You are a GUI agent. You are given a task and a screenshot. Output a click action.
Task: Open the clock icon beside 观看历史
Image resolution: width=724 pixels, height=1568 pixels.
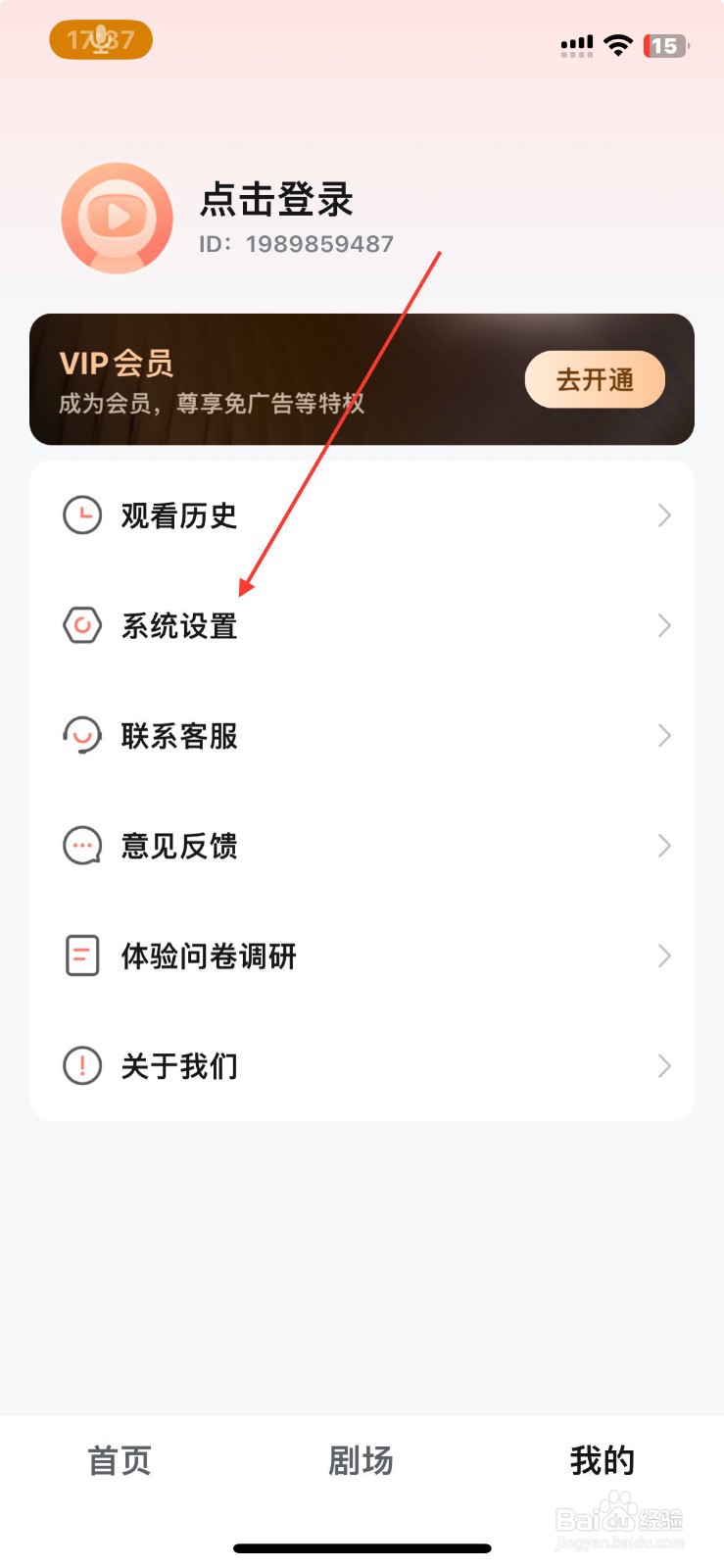click(82, 514)
